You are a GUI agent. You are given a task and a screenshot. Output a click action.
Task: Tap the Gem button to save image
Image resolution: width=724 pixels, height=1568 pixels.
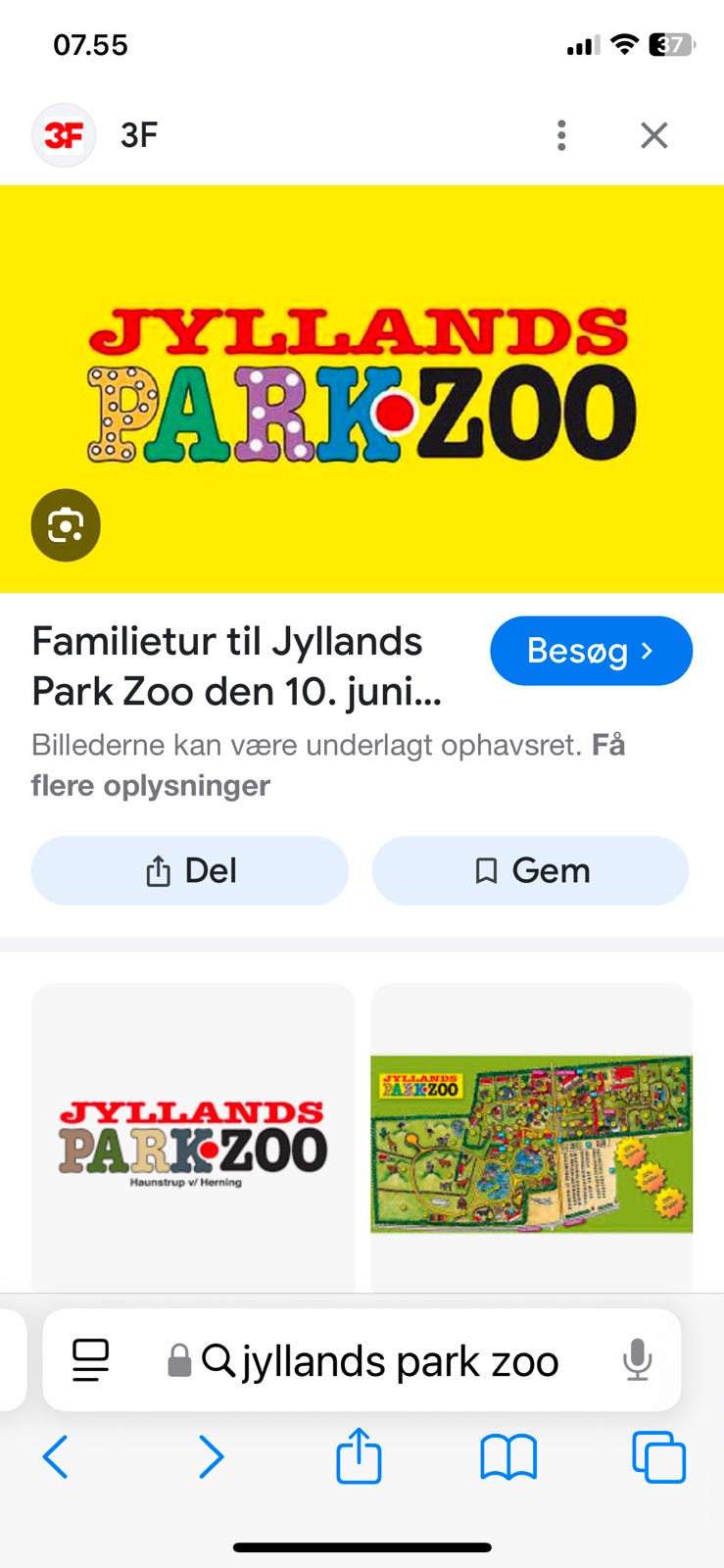point(530,870)
